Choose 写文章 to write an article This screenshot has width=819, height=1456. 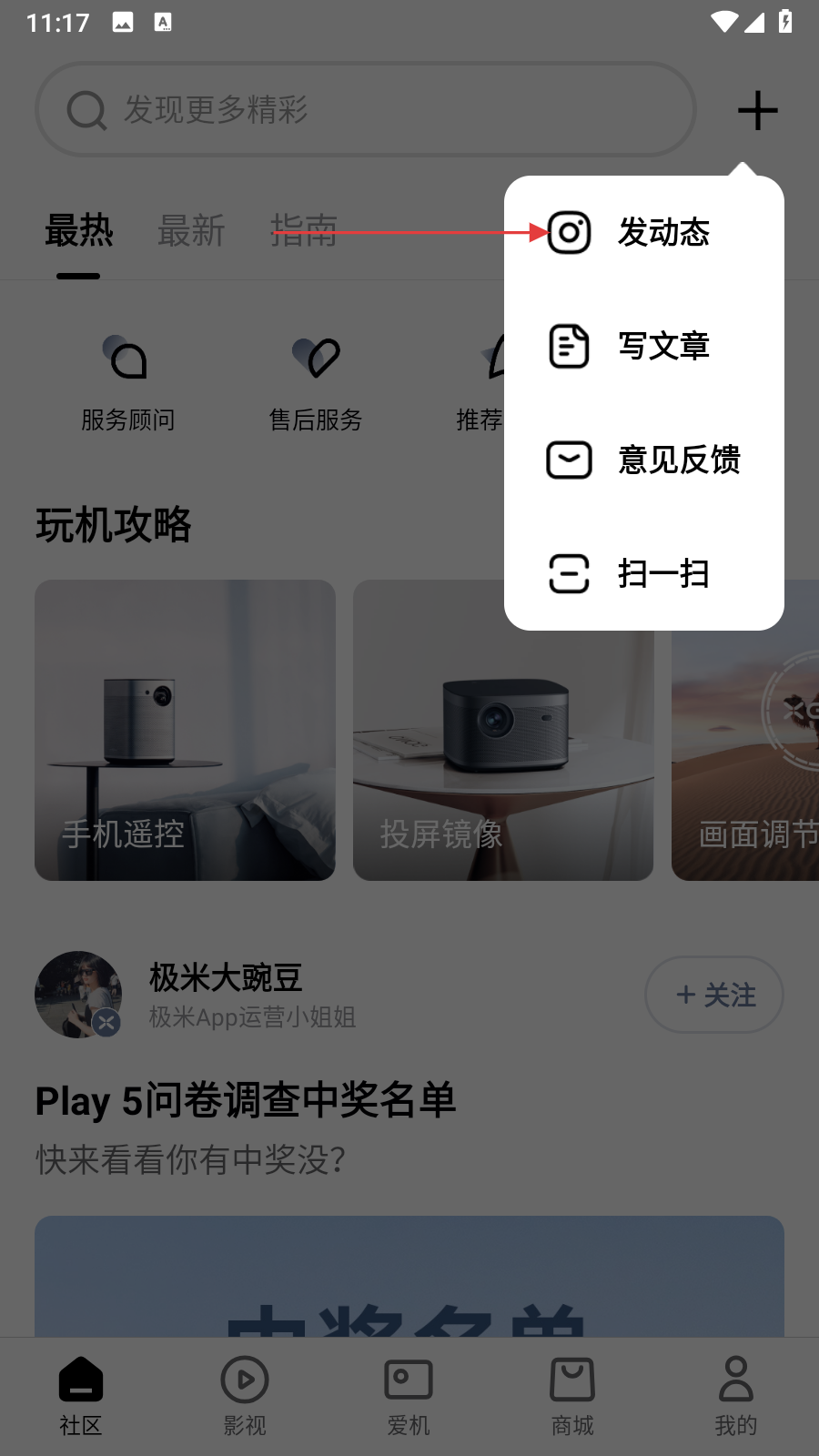[644, 346]
